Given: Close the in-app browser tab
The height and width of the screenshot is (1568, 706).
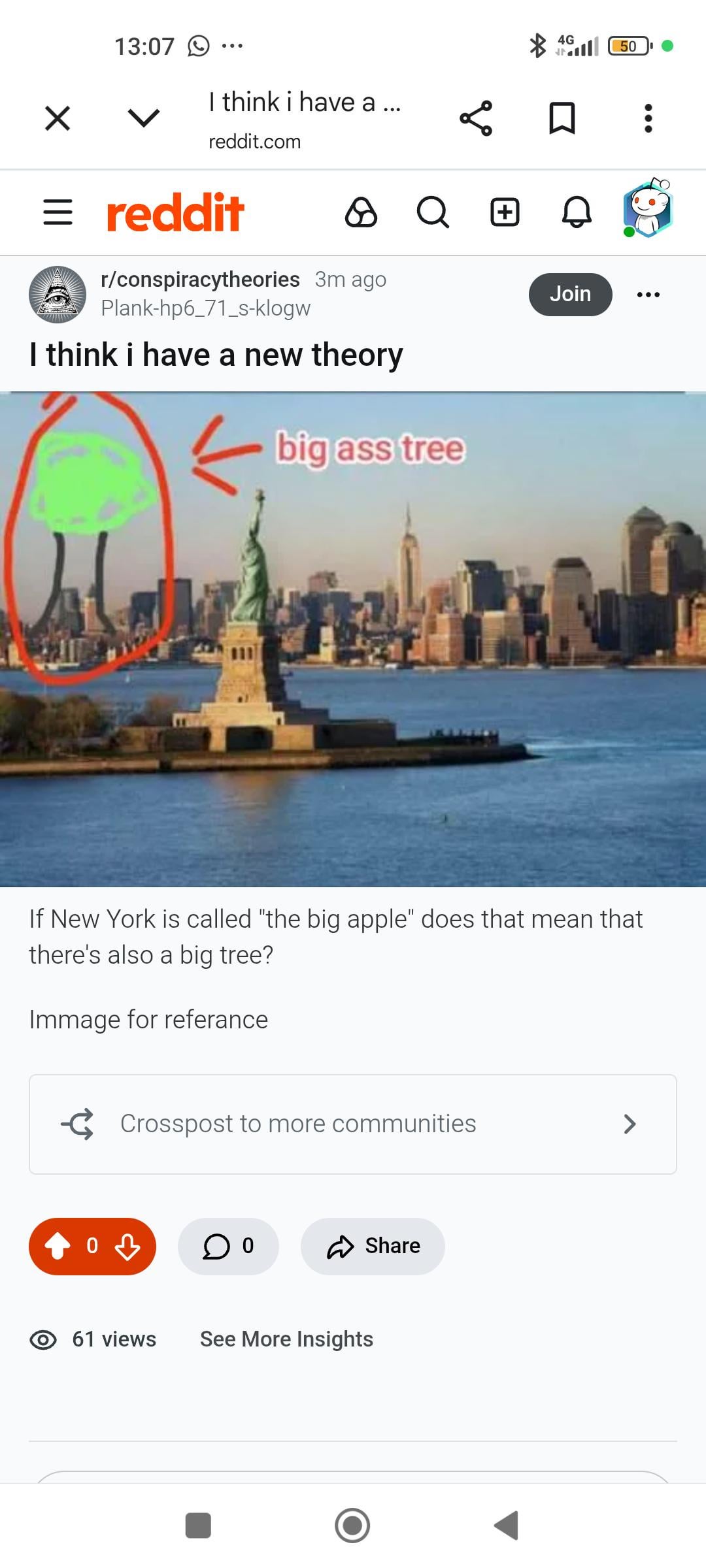Looking at the screenshot, I should click(x=58, y=118).
